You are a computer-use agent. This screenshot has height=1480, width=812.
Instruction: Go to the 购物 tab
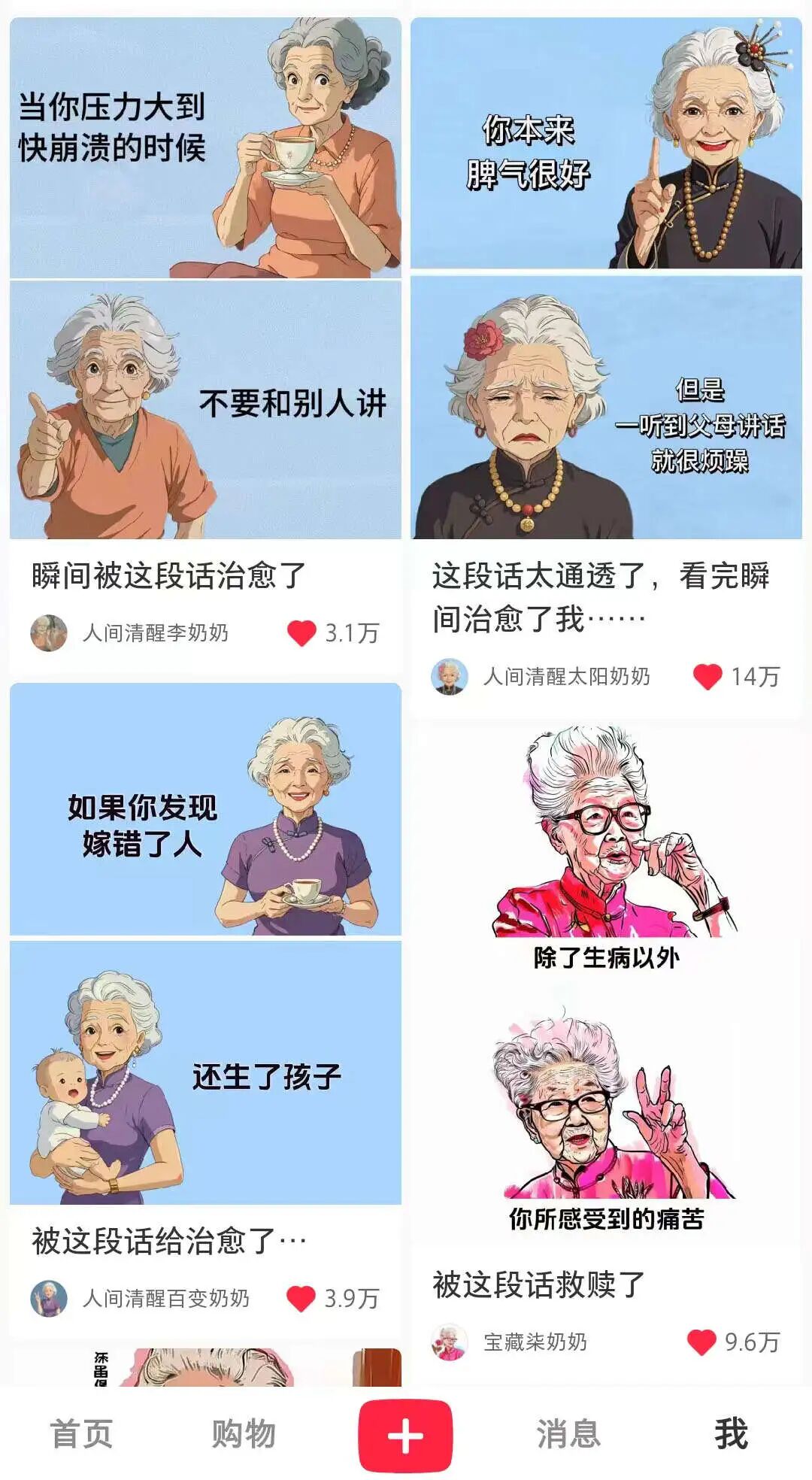[x=244, y=1434]
